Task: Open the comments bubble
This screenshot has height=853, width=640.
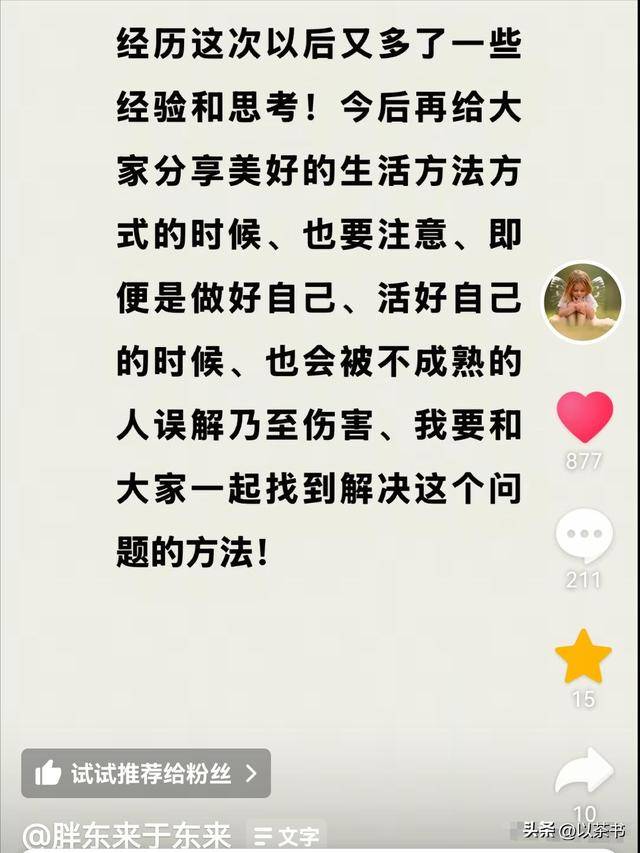Action: point(584,538)
